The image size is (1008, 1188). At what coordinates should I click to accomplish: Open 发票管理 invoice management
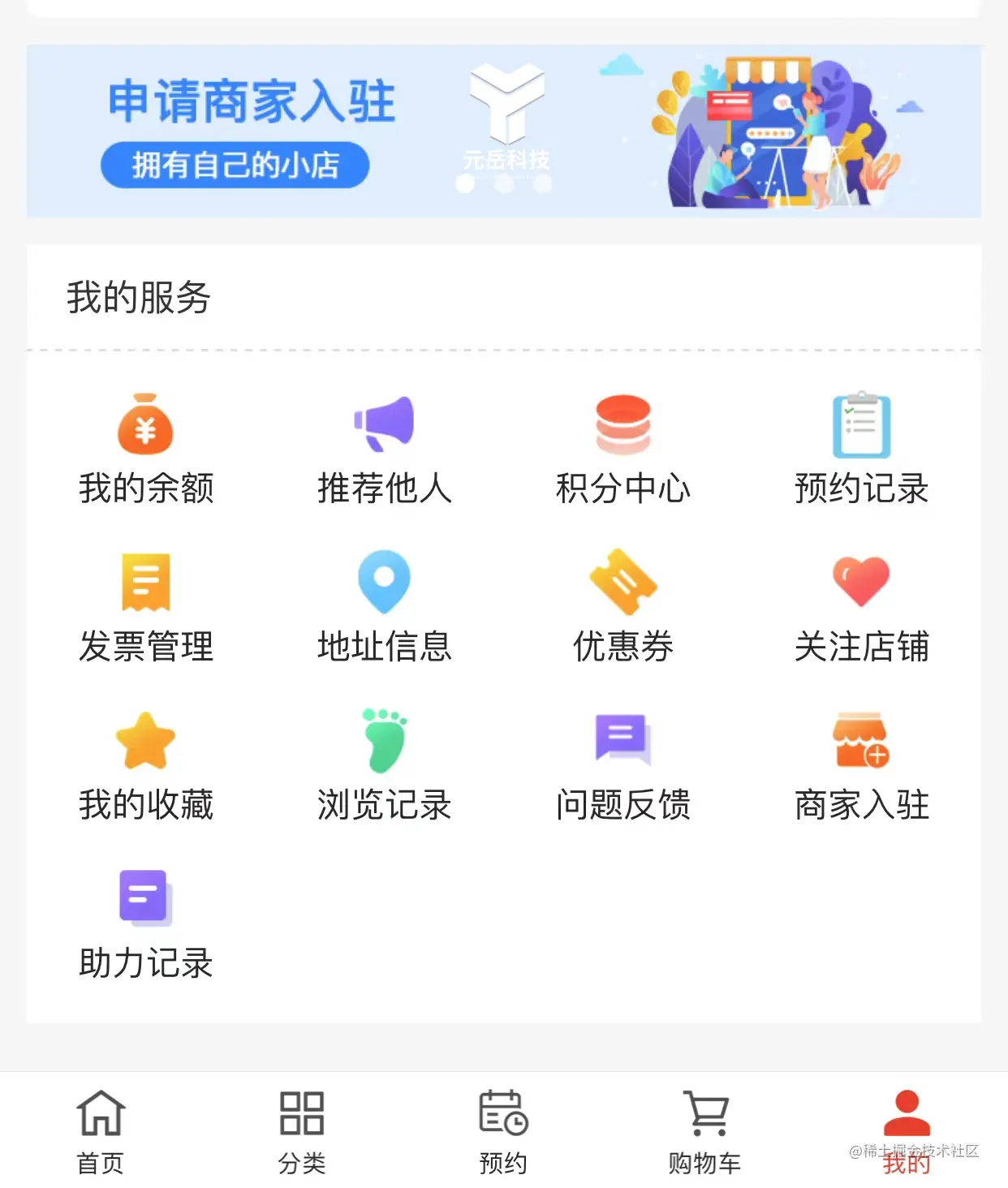[x=146, y=607]
